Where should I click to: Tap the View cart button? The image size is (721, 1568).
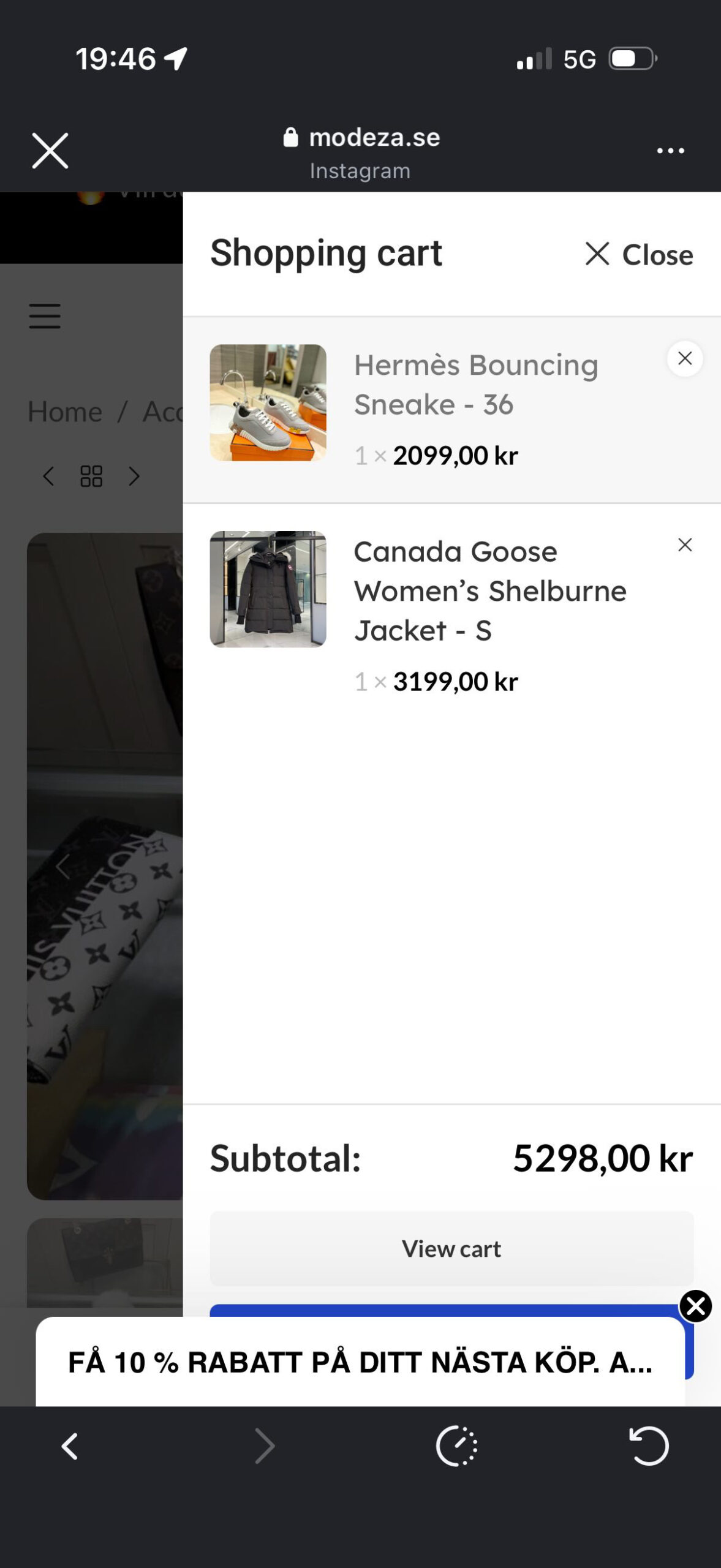(451, 1248)
